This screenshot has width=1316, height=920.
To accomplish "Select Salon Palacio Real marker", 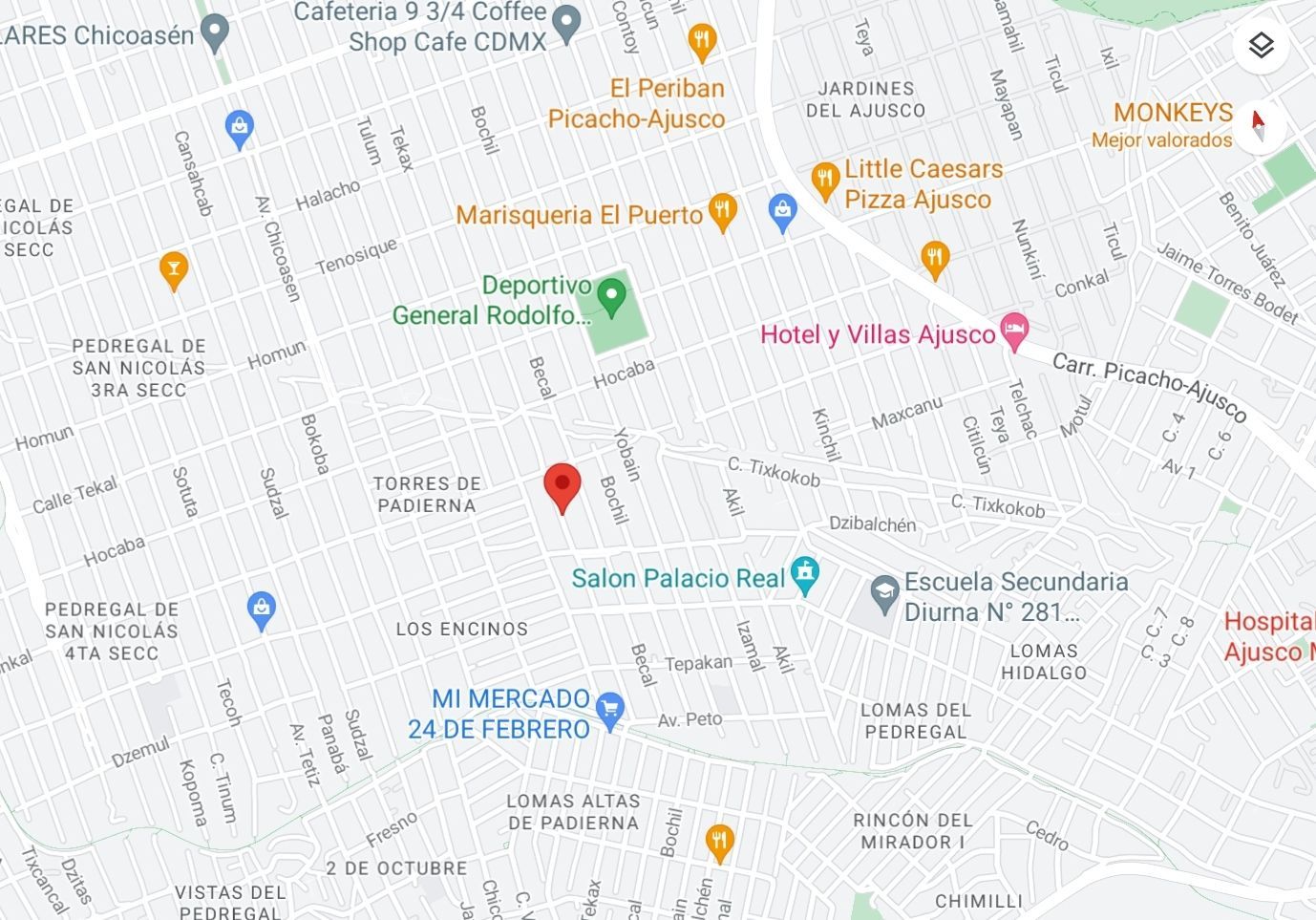I will click(x=806, y=576).
